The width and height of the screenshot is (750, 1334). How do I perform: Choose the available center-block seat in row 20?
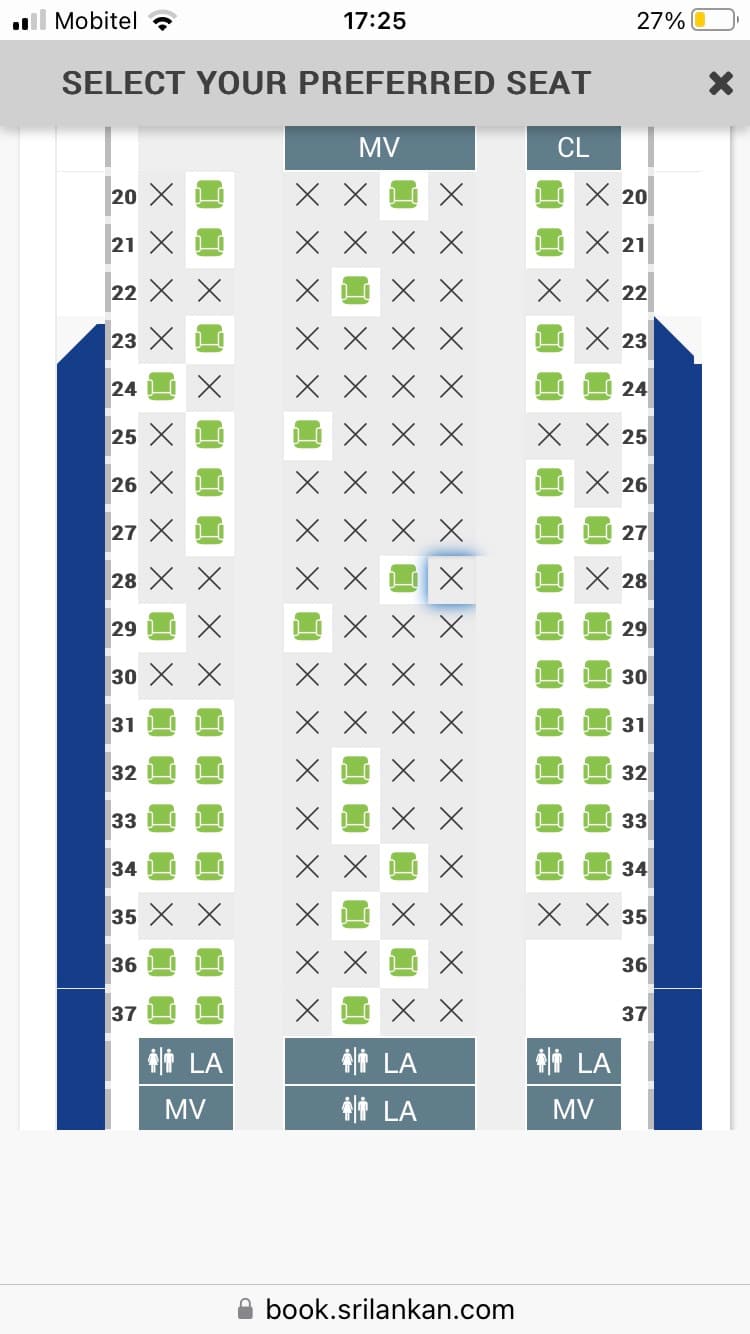403,195
